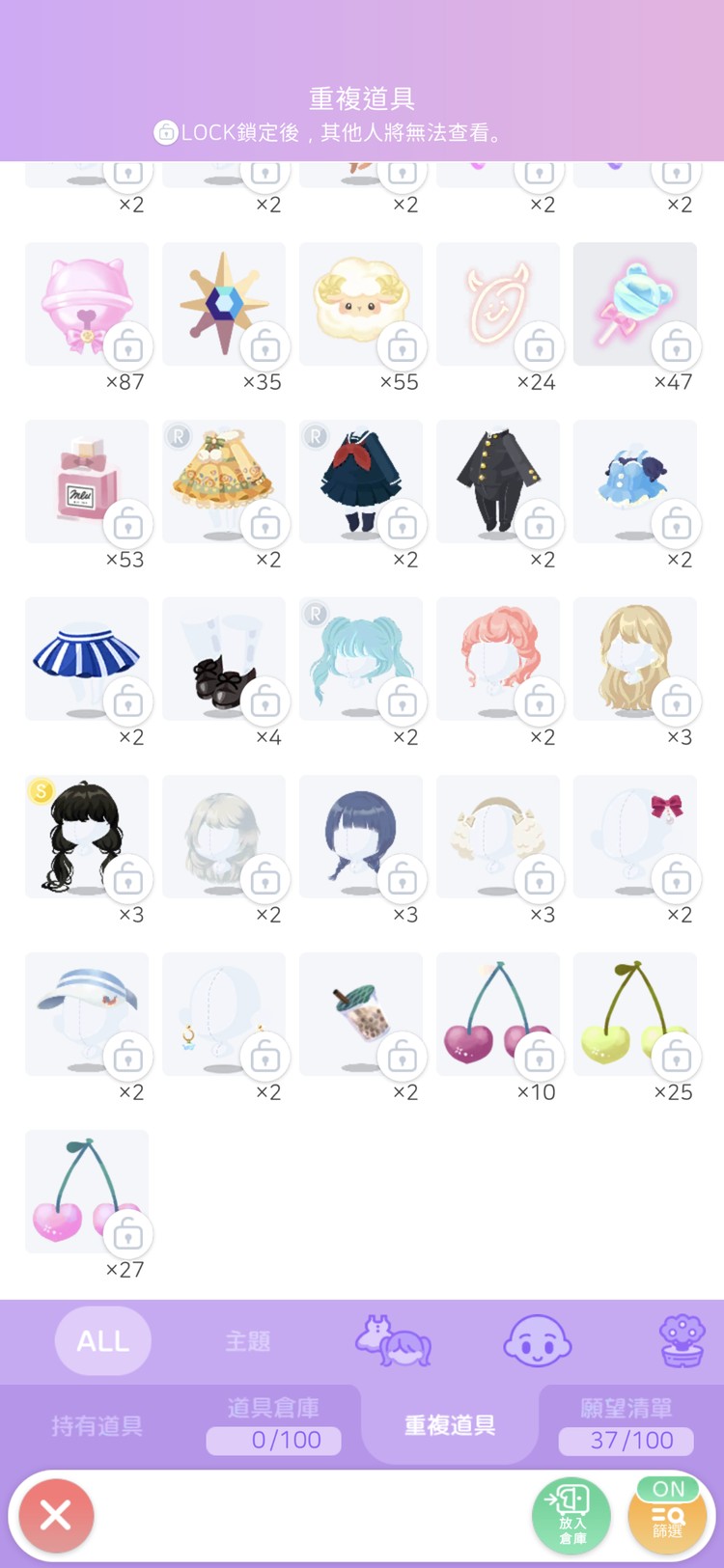Close the duplicate items screen

click(x=56, y=1515)
